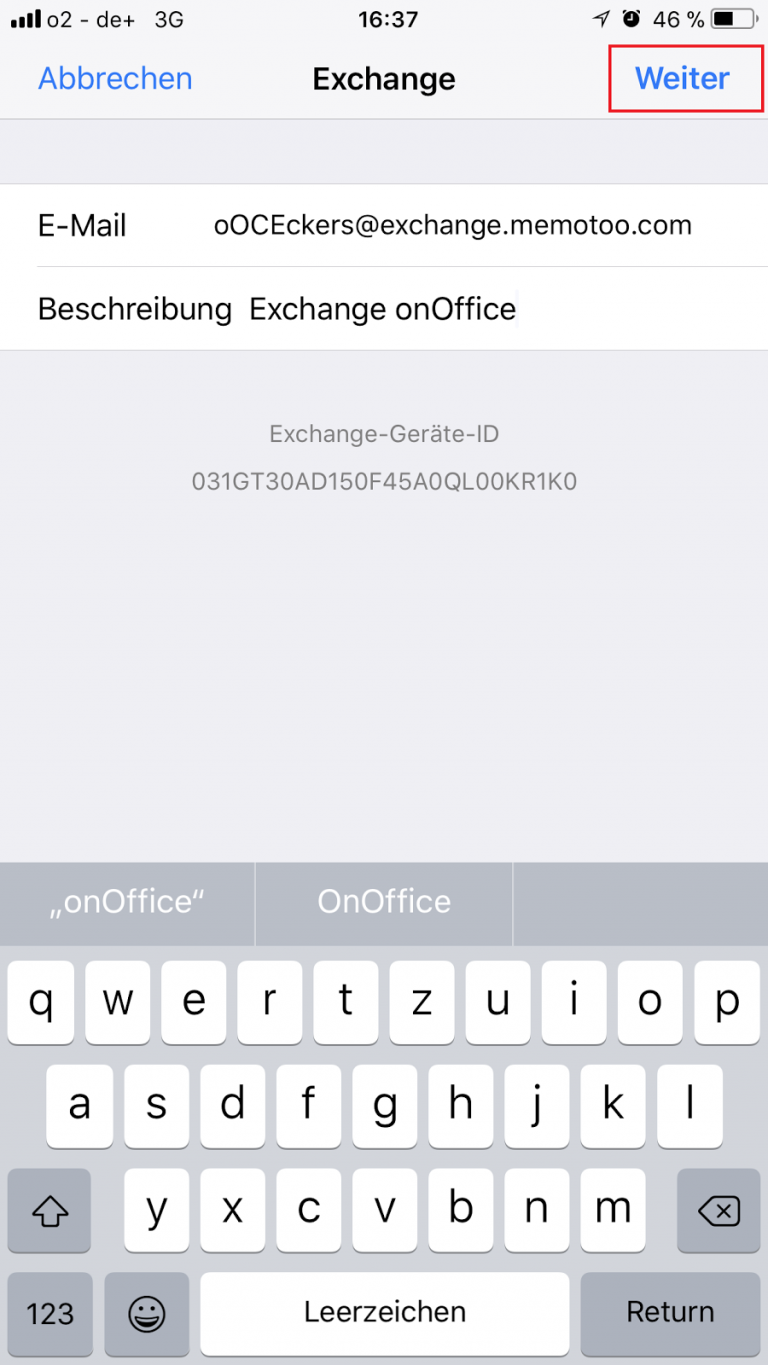The height and width of the screenshot is (1365, 768).
Task: Tap the letter m key
Action: (x=613, y=1208)
